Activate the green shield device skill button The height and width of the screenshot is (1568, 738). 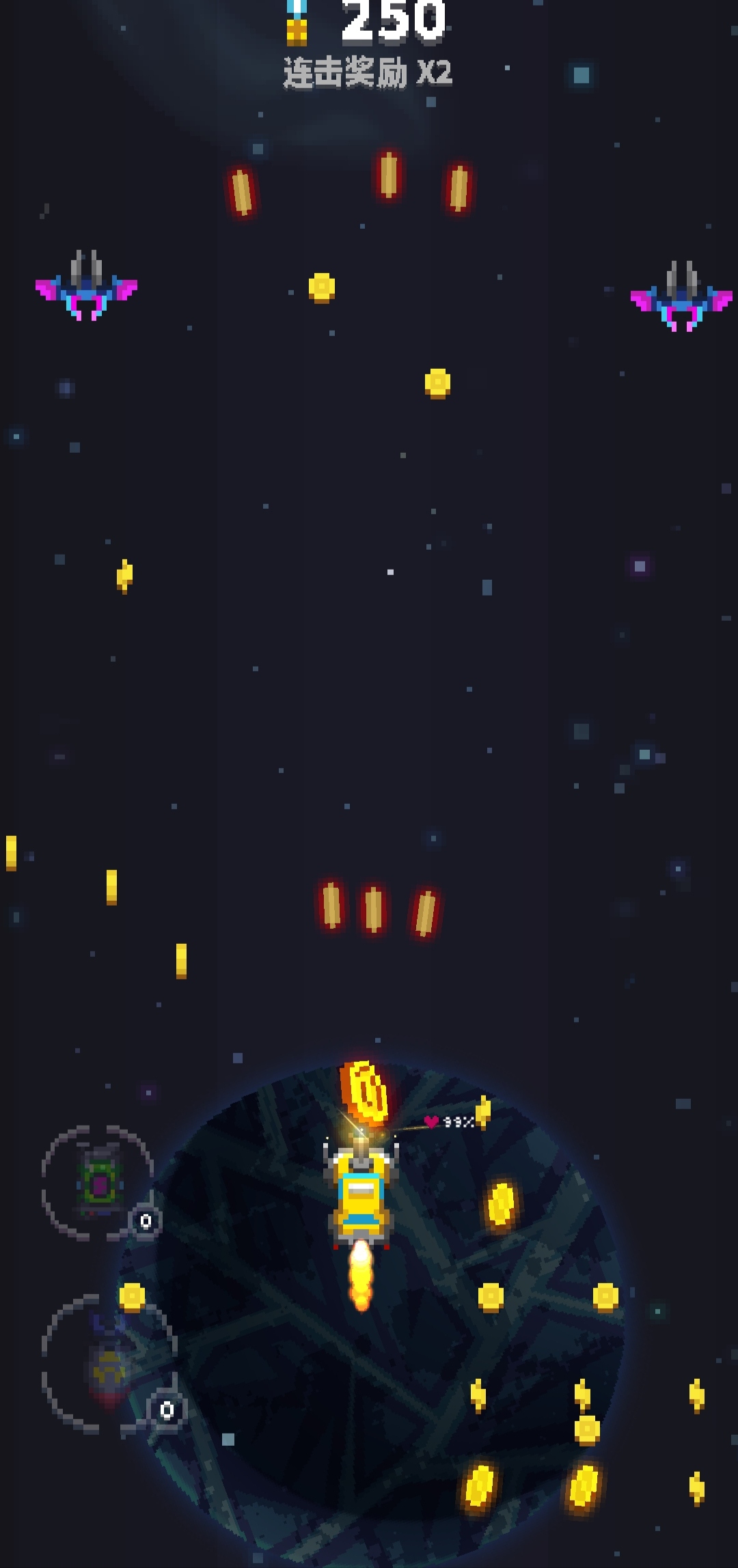tap(99, 1184)
